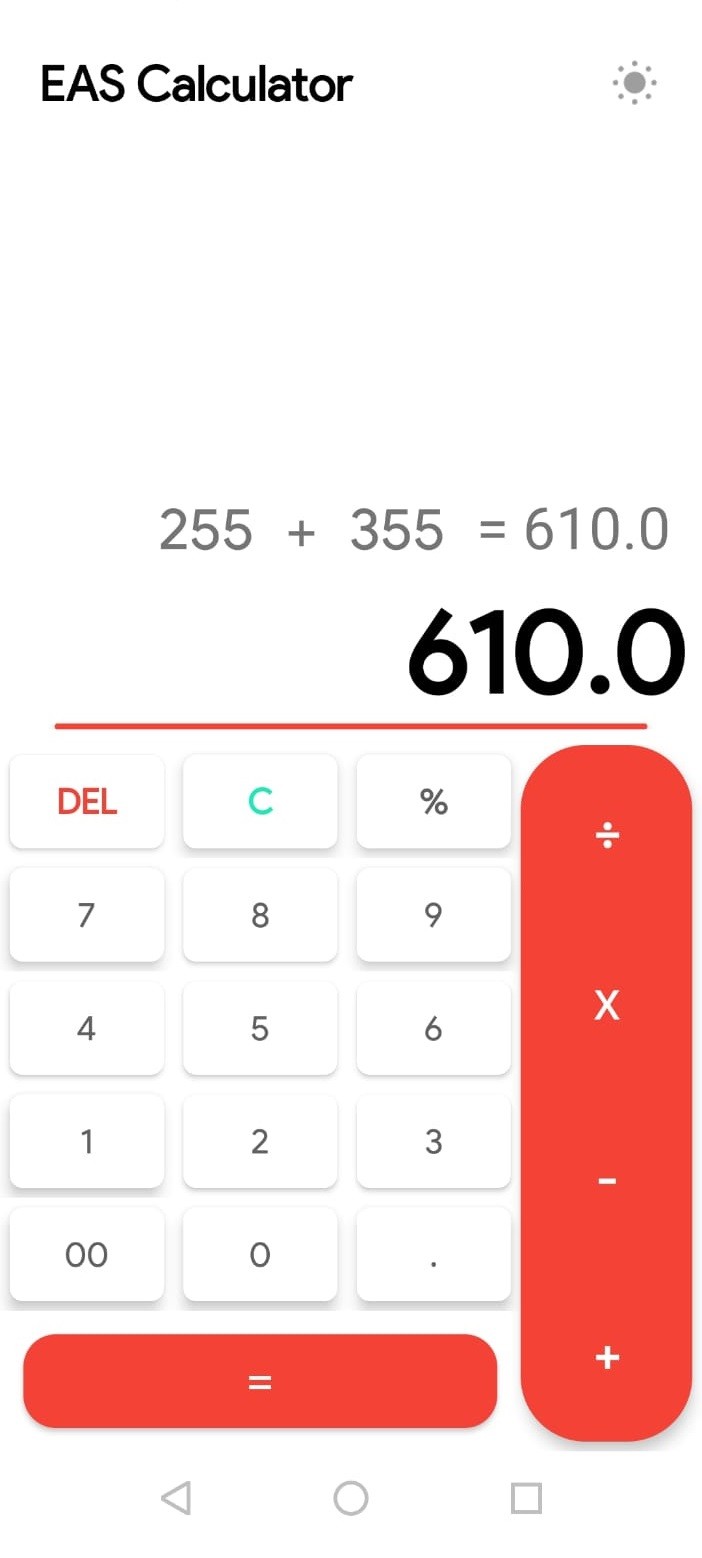Enter digit 9
702x1558 pixels.
pos(433,914)
